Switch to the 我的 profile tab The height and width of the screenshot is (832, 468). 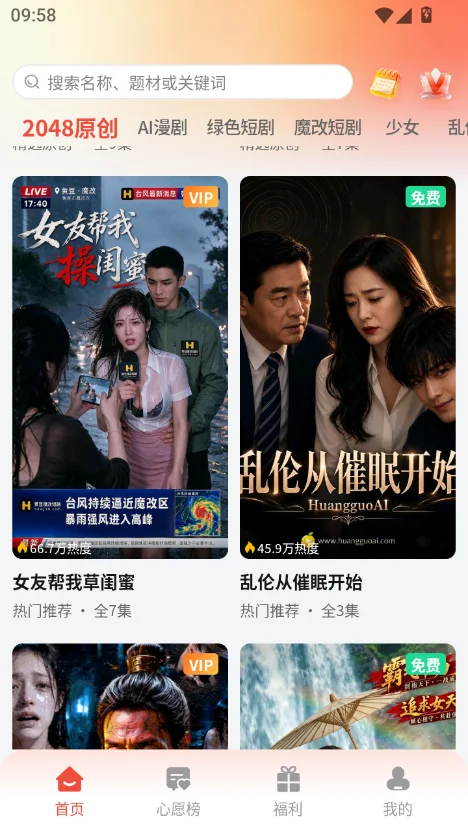pos(397,791)
